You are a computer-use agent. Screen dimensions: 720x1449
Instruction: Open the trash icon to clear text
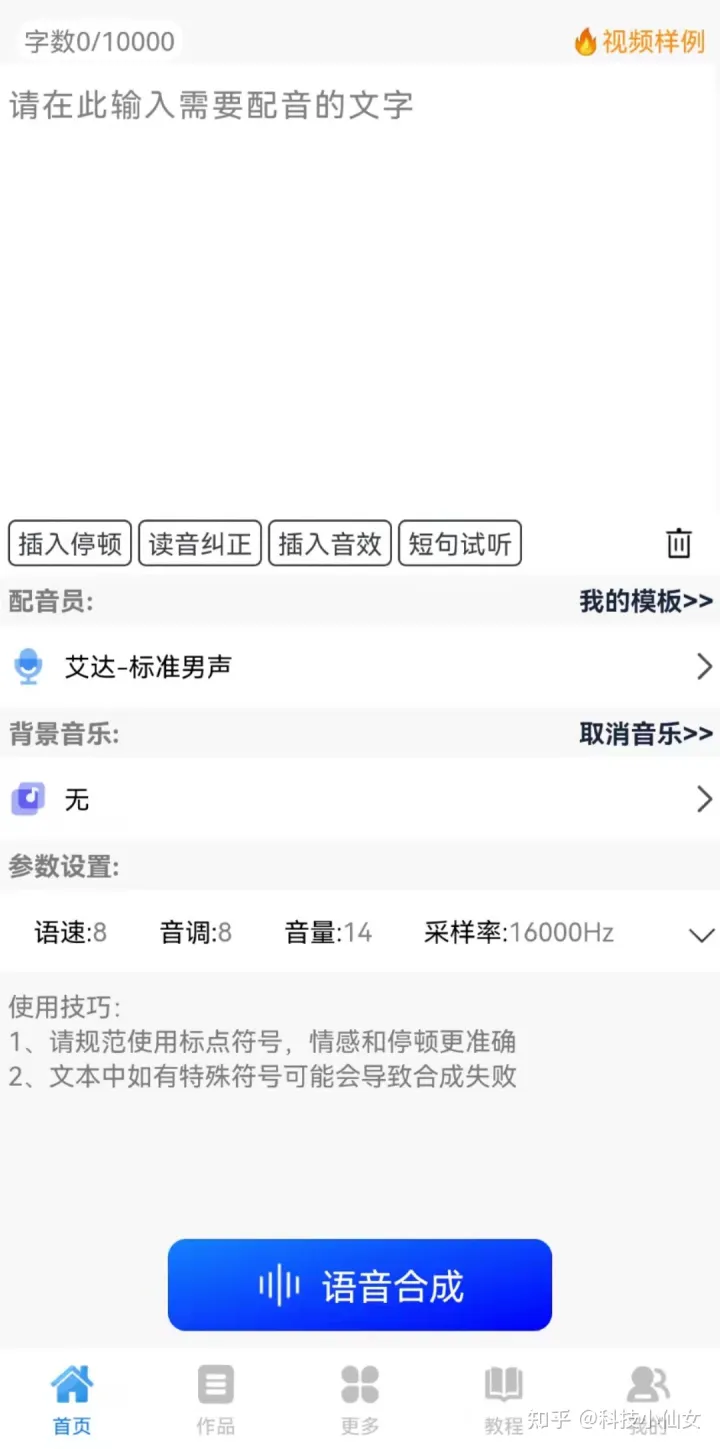pyautogui.click(x=679, y=543)
